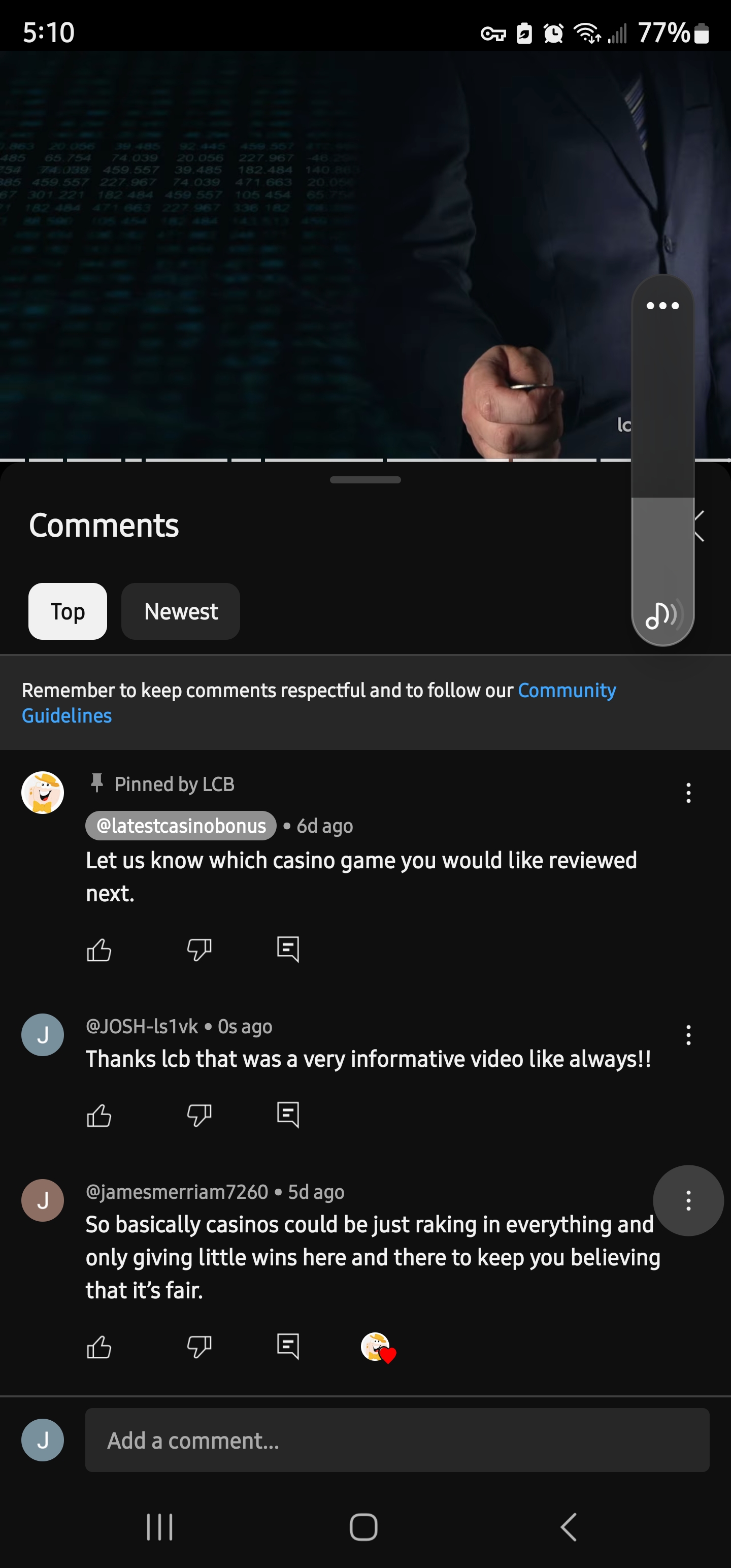Like @JOSH-ls1vk's comment

coord(98,1115)
